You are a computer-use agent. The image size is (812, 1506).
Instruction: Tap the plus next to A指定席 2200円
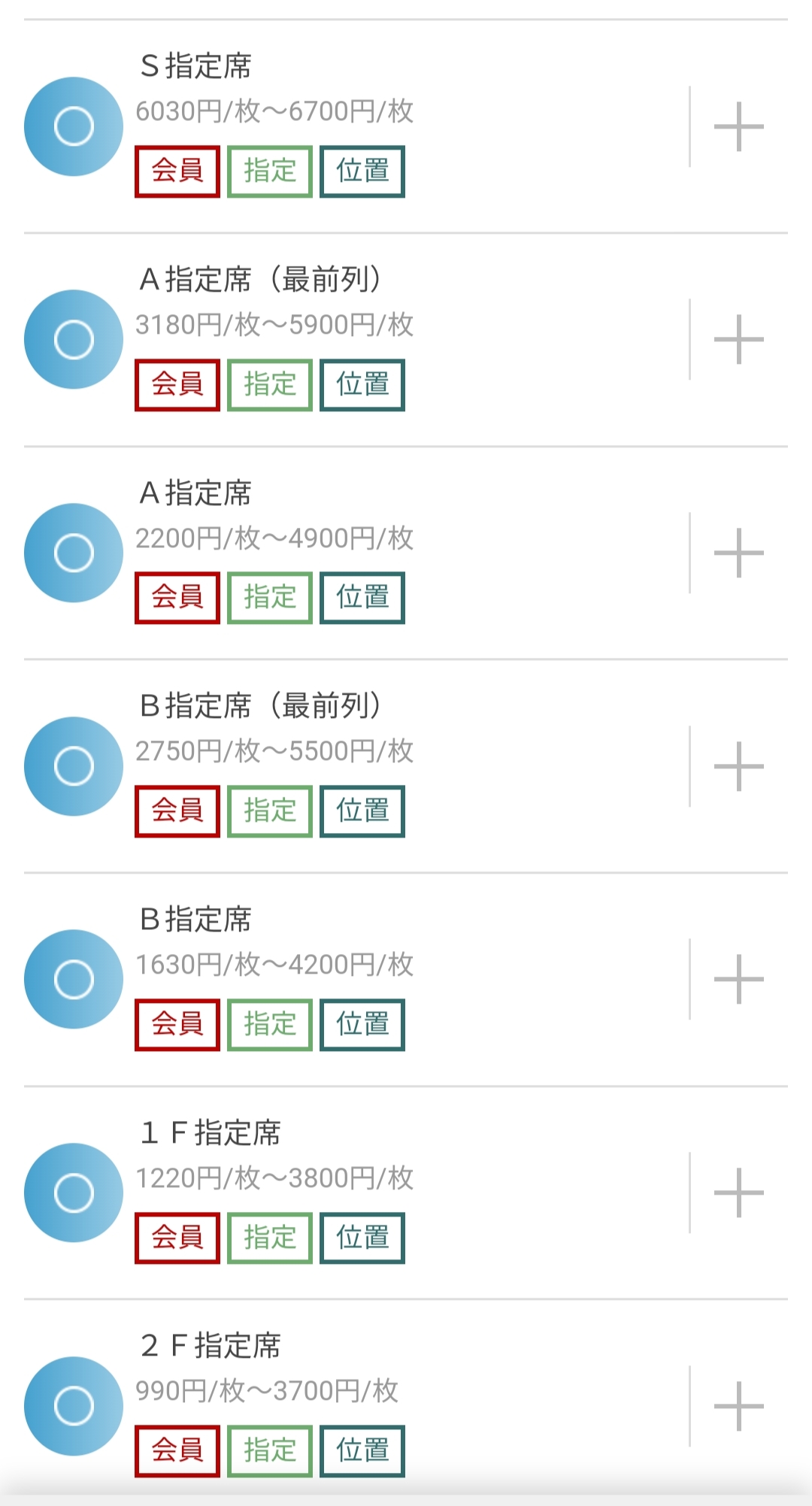(x=738, y=553)
